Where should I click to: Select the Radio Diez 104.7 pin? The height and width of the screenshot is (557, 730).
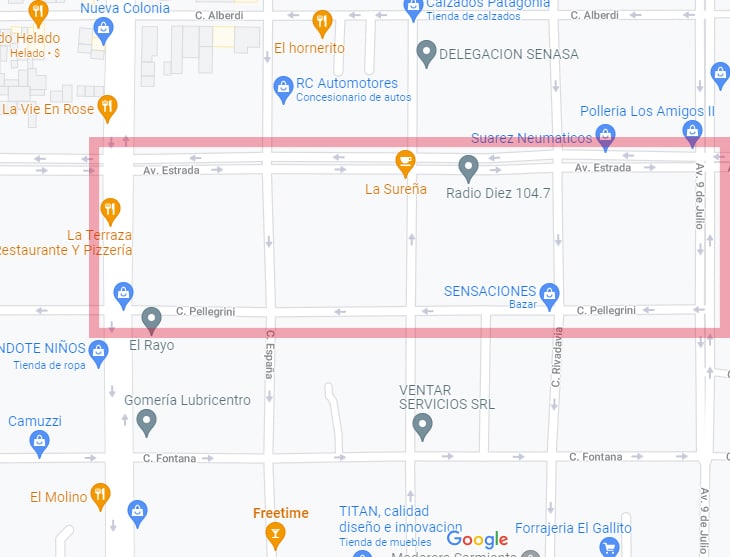tap(468, 167)
